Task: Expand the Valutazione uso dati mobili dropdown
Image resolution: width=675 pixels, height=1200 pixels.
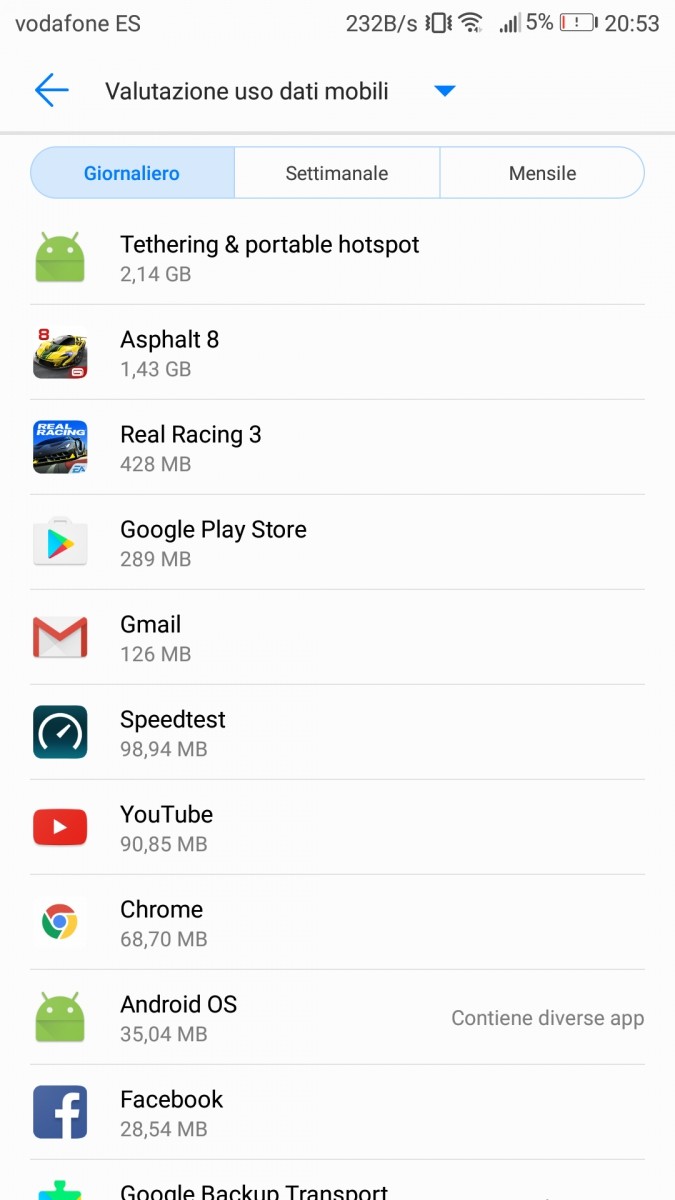Action: (445, 91)
